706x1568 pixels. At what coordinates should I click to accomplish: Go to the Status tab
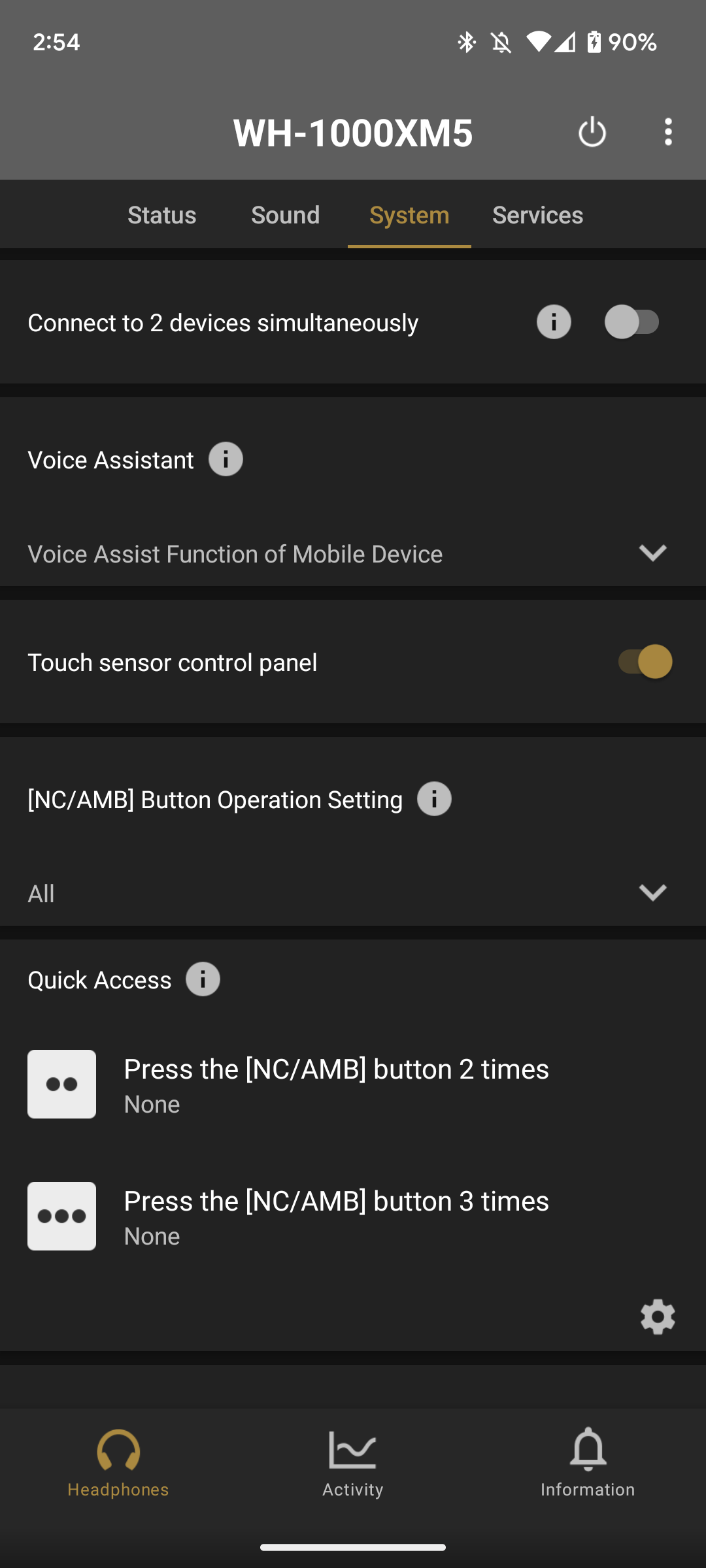pyautogui.click(x=161, y=214)
